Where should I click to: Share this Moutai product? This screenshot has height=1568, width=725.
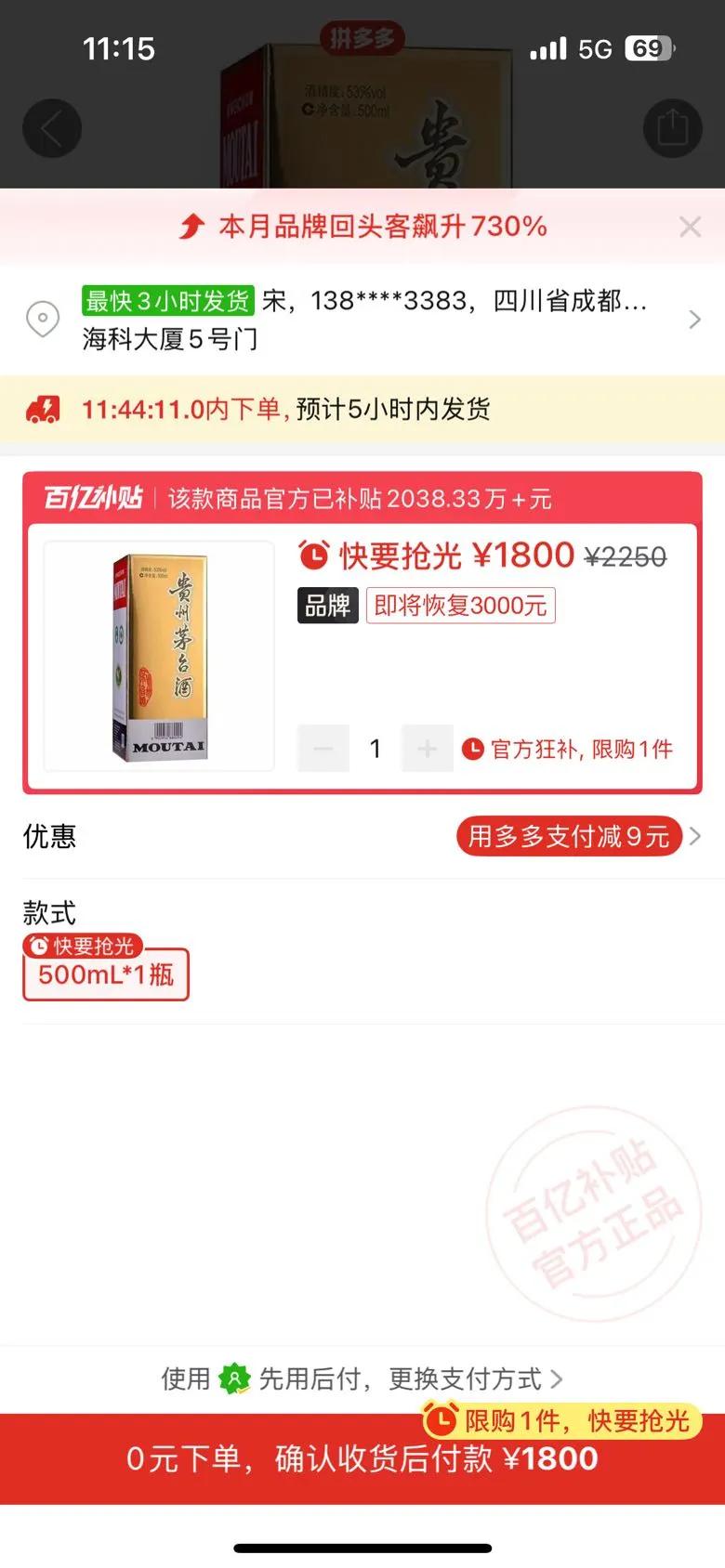672,128
